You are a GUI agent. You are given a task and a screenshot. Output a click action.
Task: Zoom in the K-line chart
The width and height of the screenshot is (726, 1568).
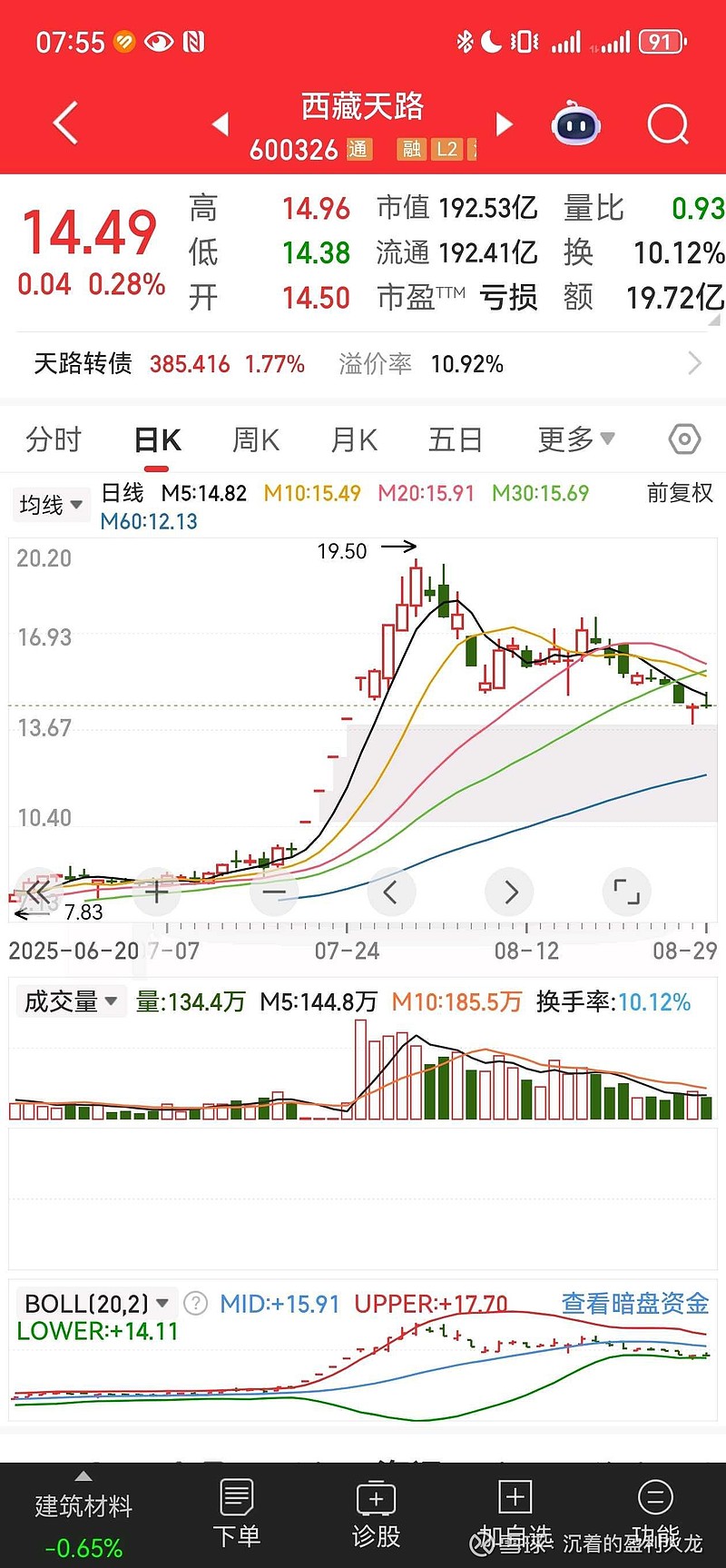157,892
